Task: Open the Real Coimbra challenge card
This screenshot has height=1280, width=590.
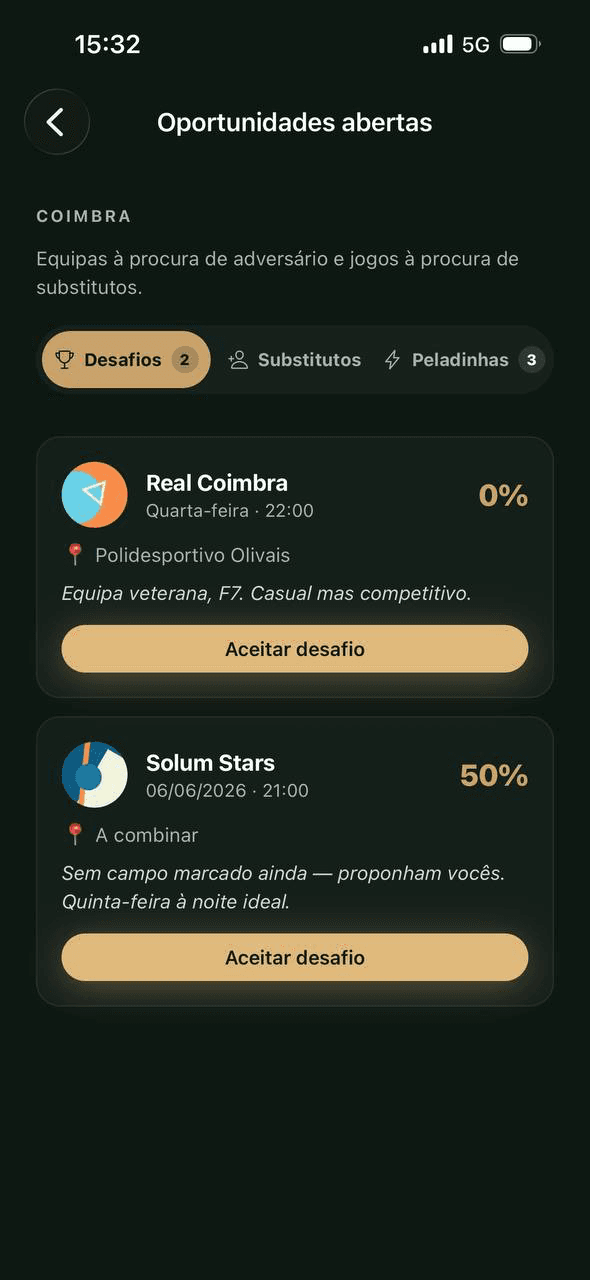Action: pyautogui.click(x=295, y=567)
